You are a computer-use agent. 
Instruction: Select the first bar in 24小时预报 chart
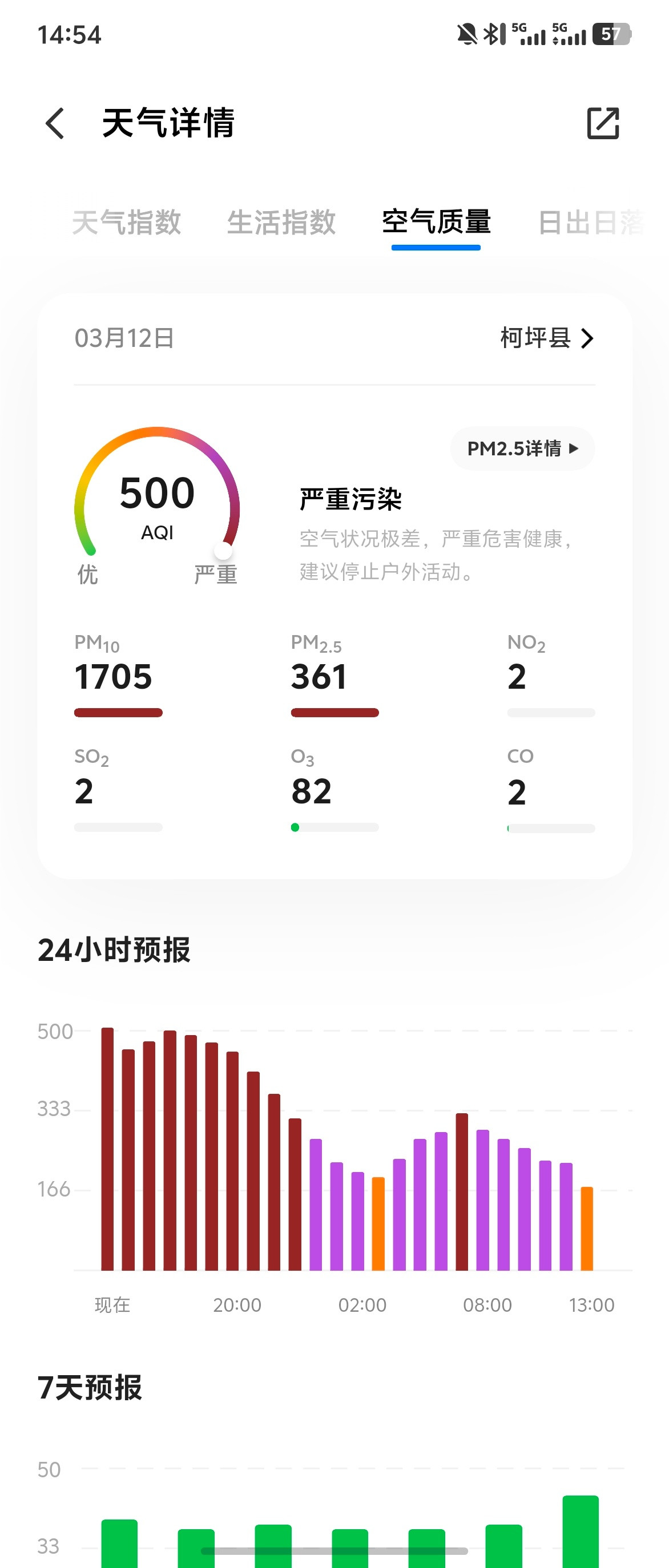pyautogui.click(x=107, y=1150)
